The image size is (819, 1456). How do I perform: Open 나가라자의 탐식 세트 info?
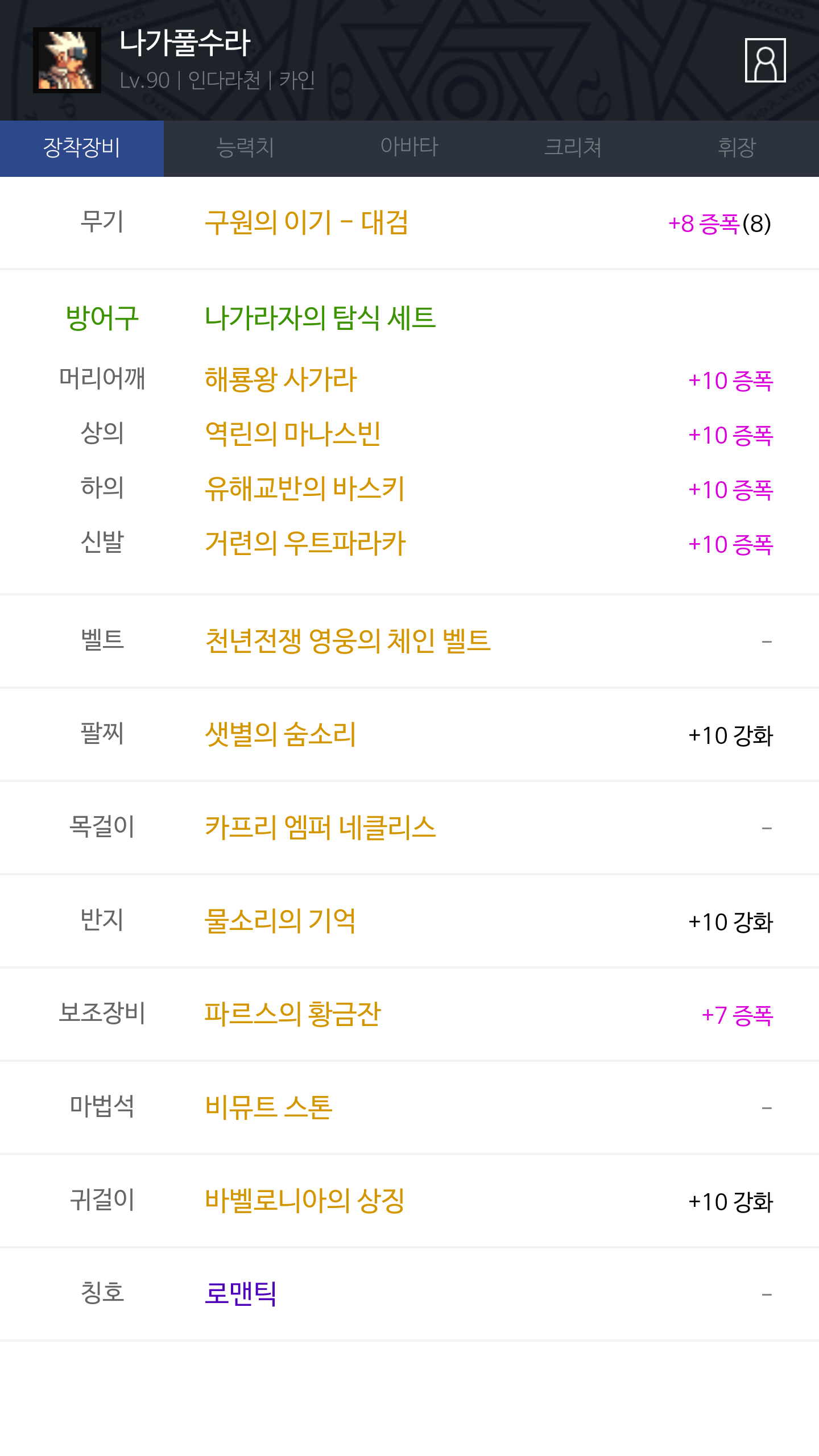pos(320,317)
